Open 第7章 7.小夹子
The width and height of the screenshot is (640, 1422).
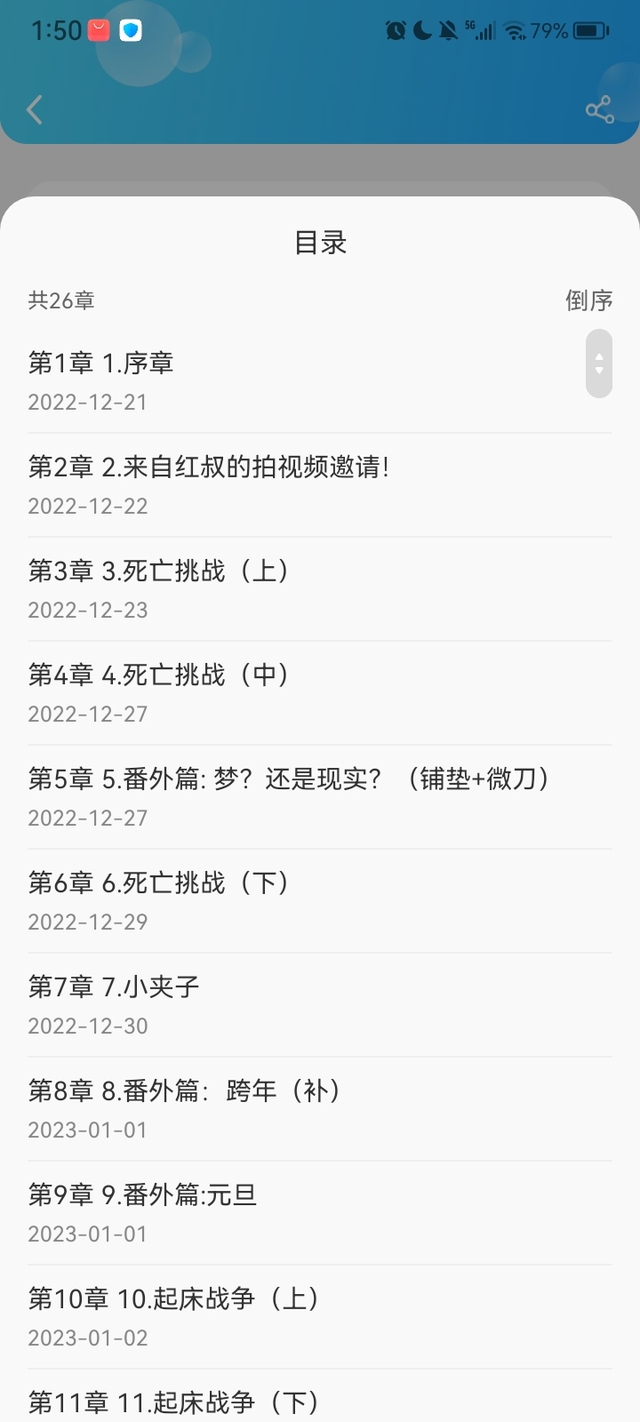point(320,1005)
